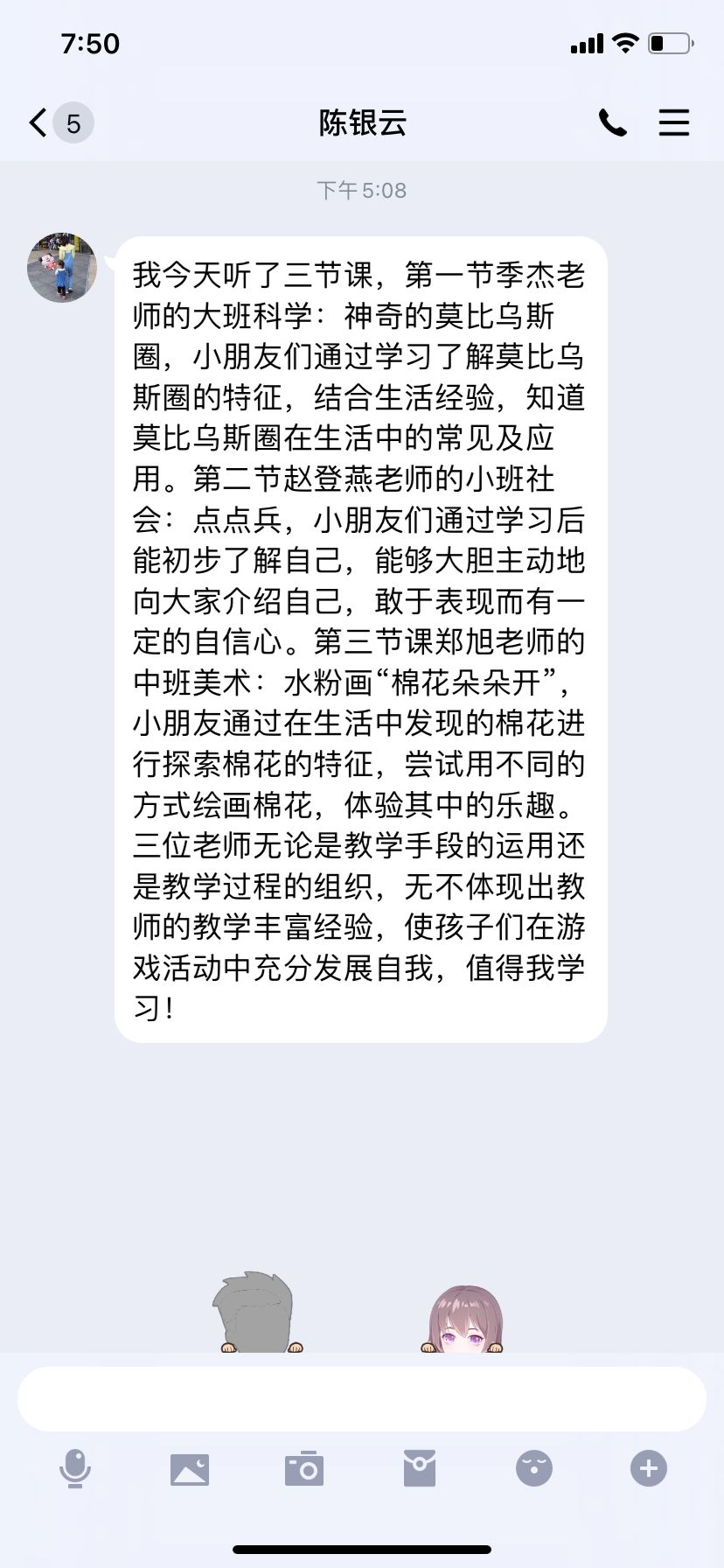Viewport: 724px width, 1568px height.
Task: Focus the message input field
Action: coord(362,1399)
